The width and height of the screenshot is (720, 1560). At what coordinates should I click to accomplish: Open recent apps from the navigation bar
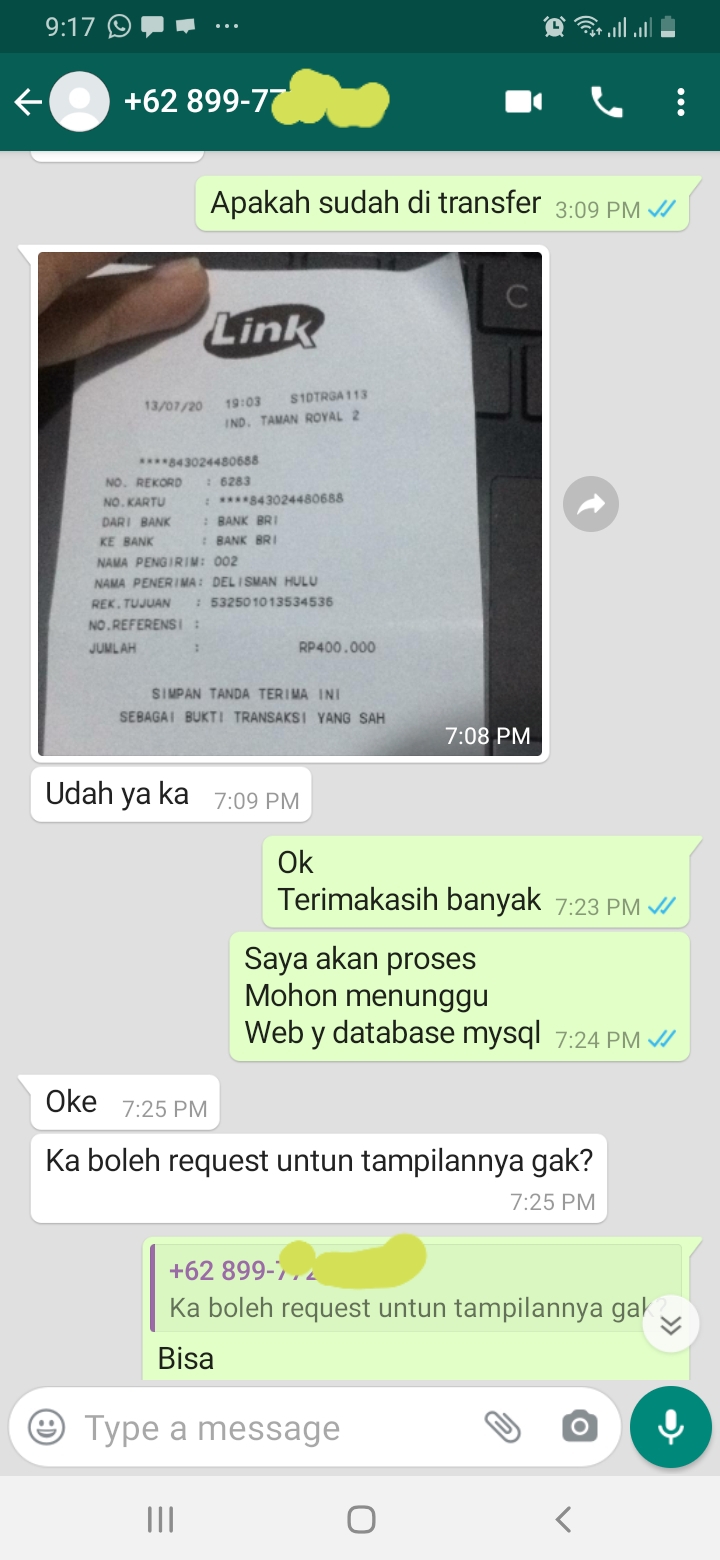pos(160,1520)
